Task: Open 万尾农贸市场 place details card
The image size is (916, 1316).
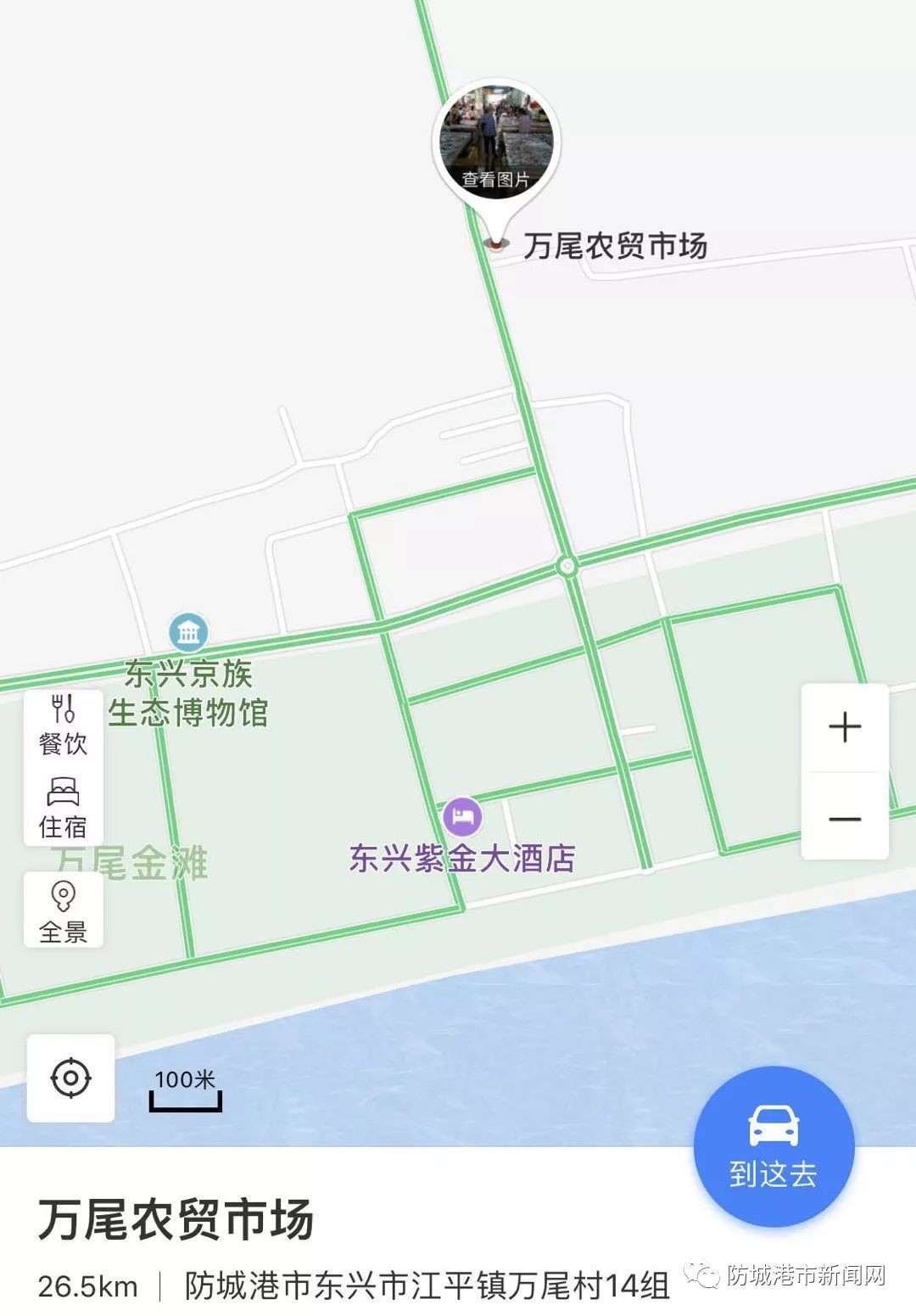Action: pos(176,1221)
